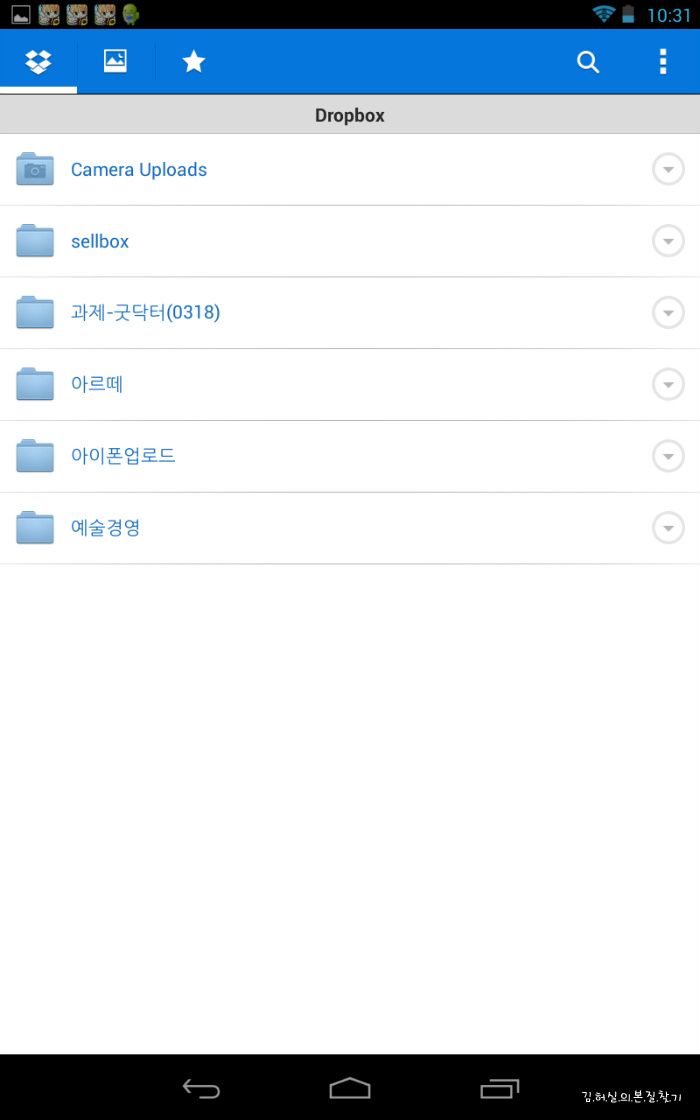Expand options for 아르떼 folder

coord(669,385)
